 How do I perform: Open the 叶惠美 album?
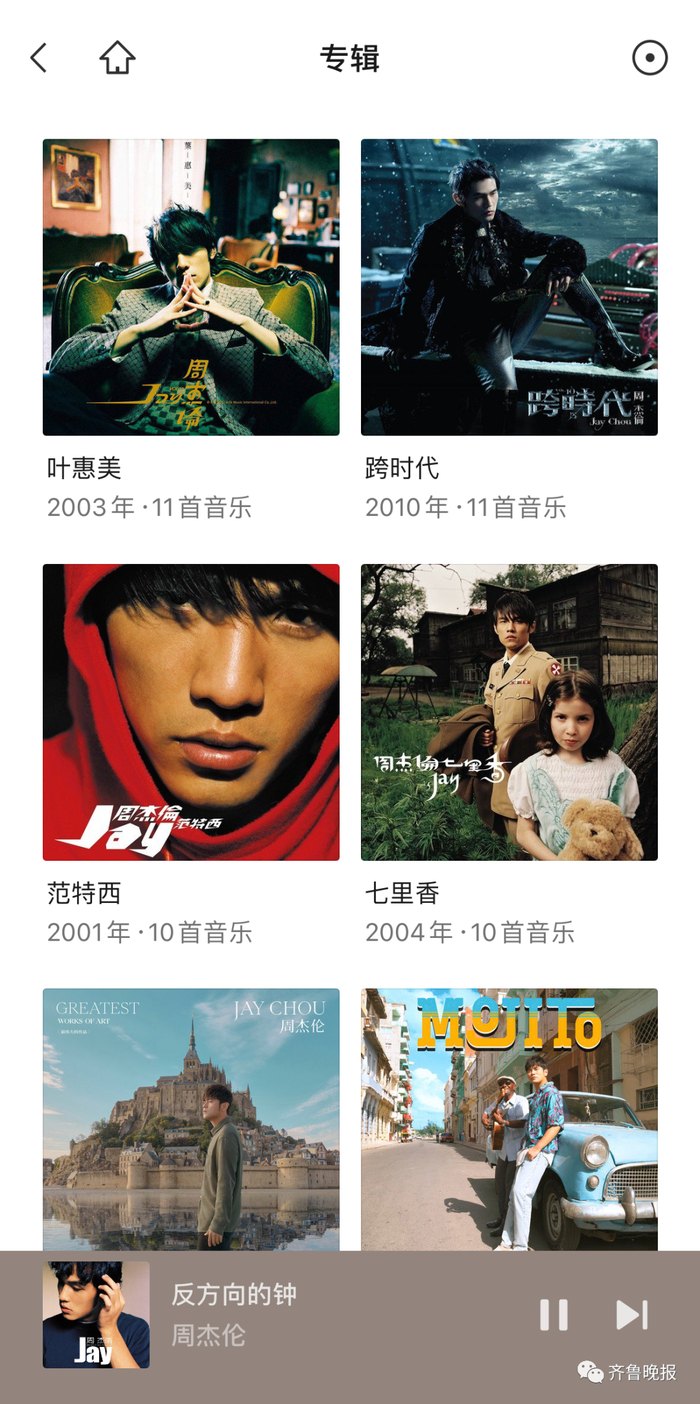191,287
